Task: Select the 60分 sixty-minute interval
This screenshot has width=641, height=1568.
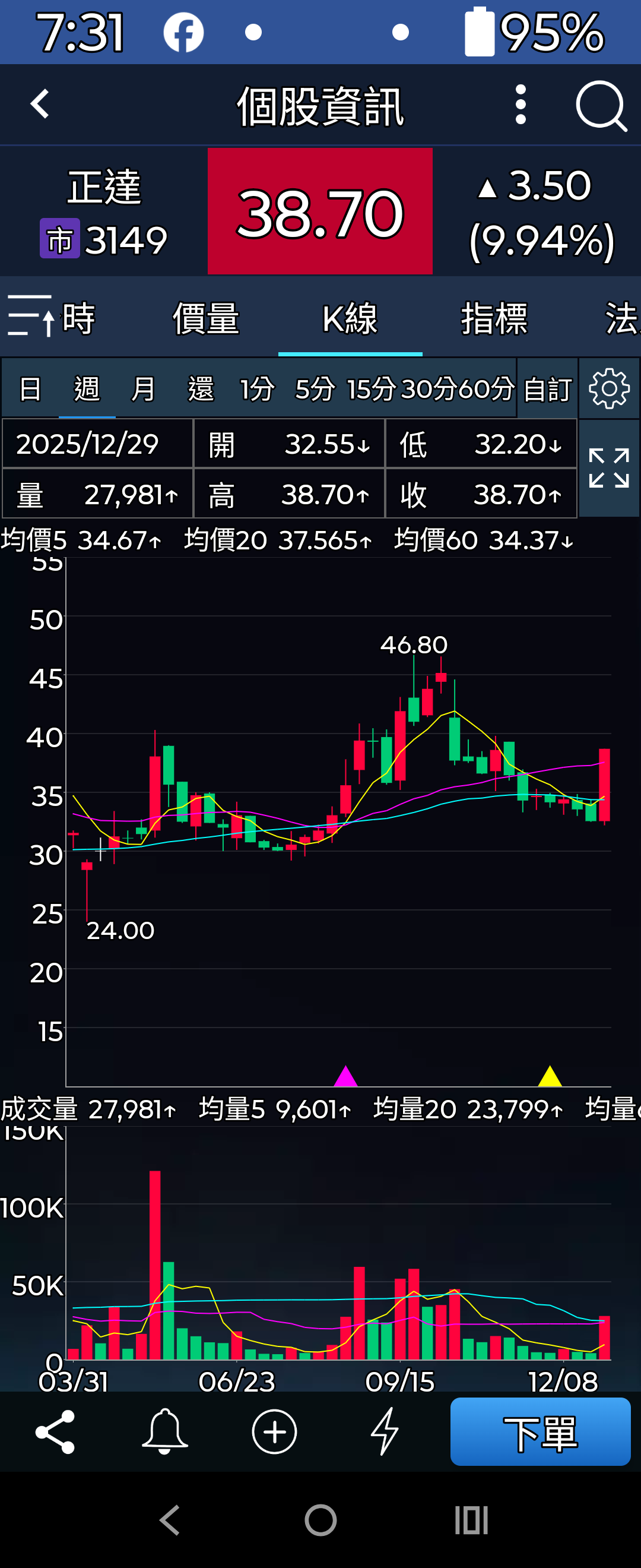Action: pyautogui.click(x=487, y=390)
